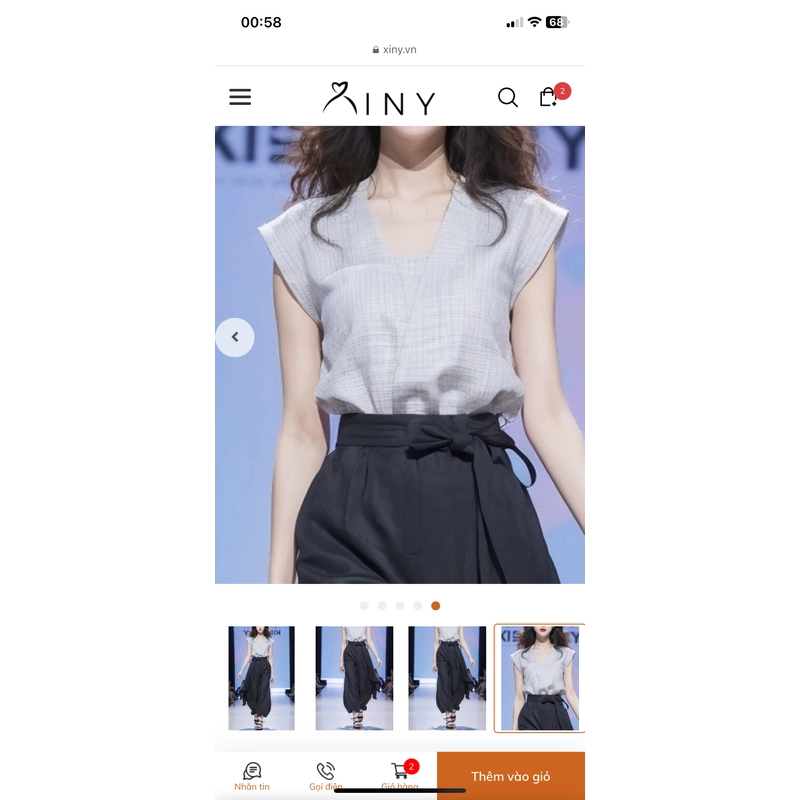Image resolution: width=800 pixels, height=800 pixels.
Task: Tap Gọi điện call option
Action: pos(325,775)
